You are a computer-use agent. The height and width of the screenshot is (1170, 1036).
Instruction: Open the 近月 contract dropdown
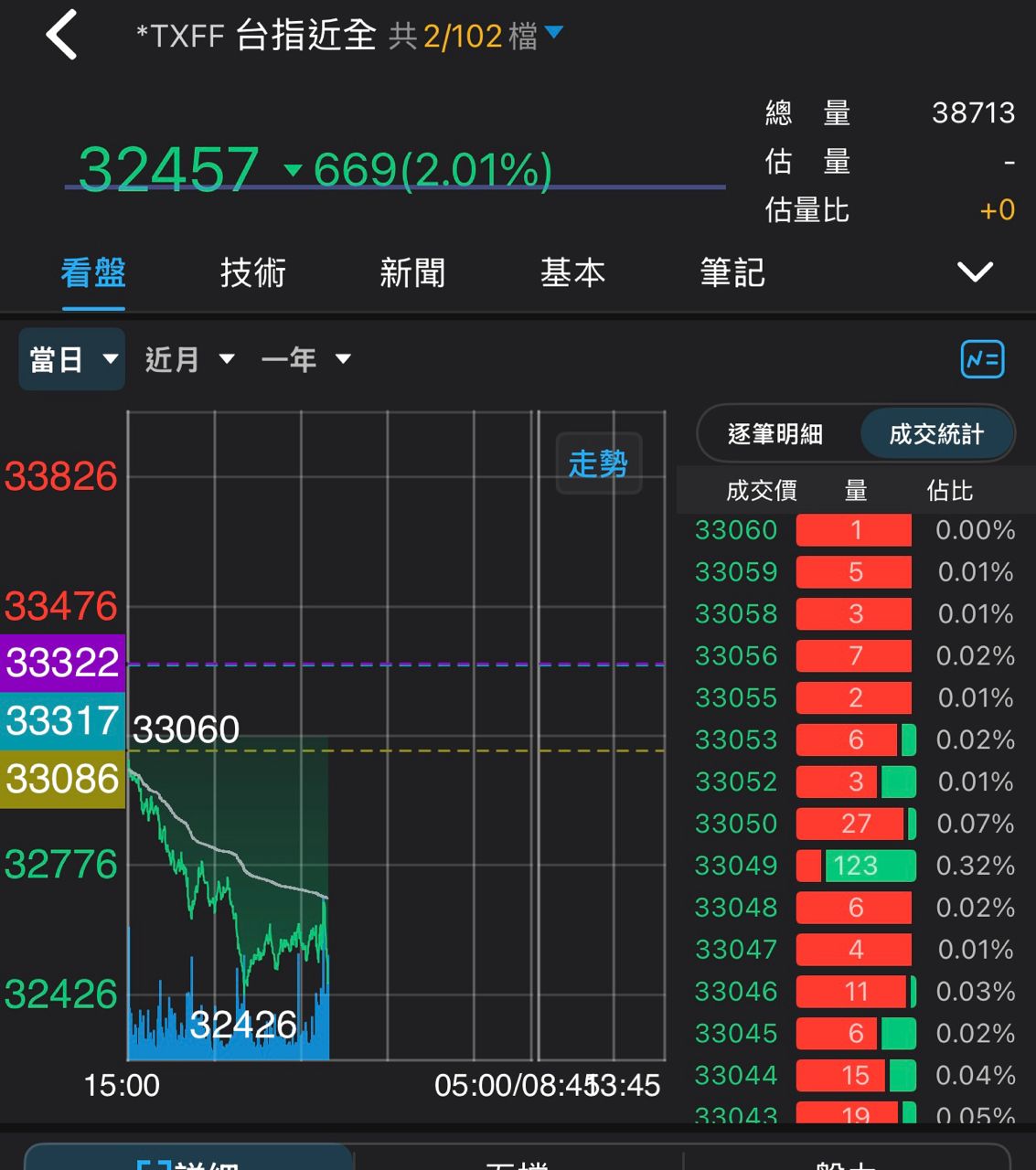click(189, 359)
